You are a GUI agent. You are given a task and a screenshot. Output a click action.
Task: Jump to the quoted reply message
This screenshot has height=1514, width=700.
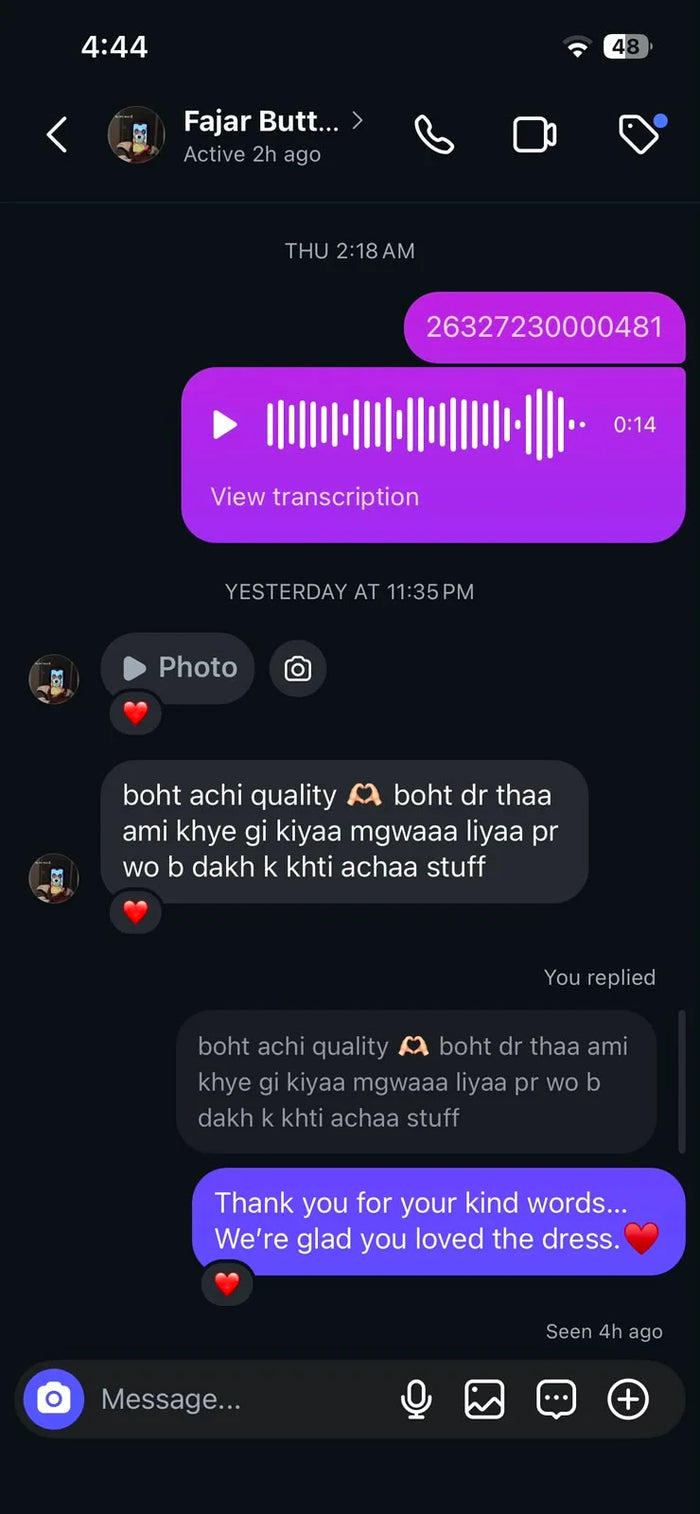pos(416,1082)
